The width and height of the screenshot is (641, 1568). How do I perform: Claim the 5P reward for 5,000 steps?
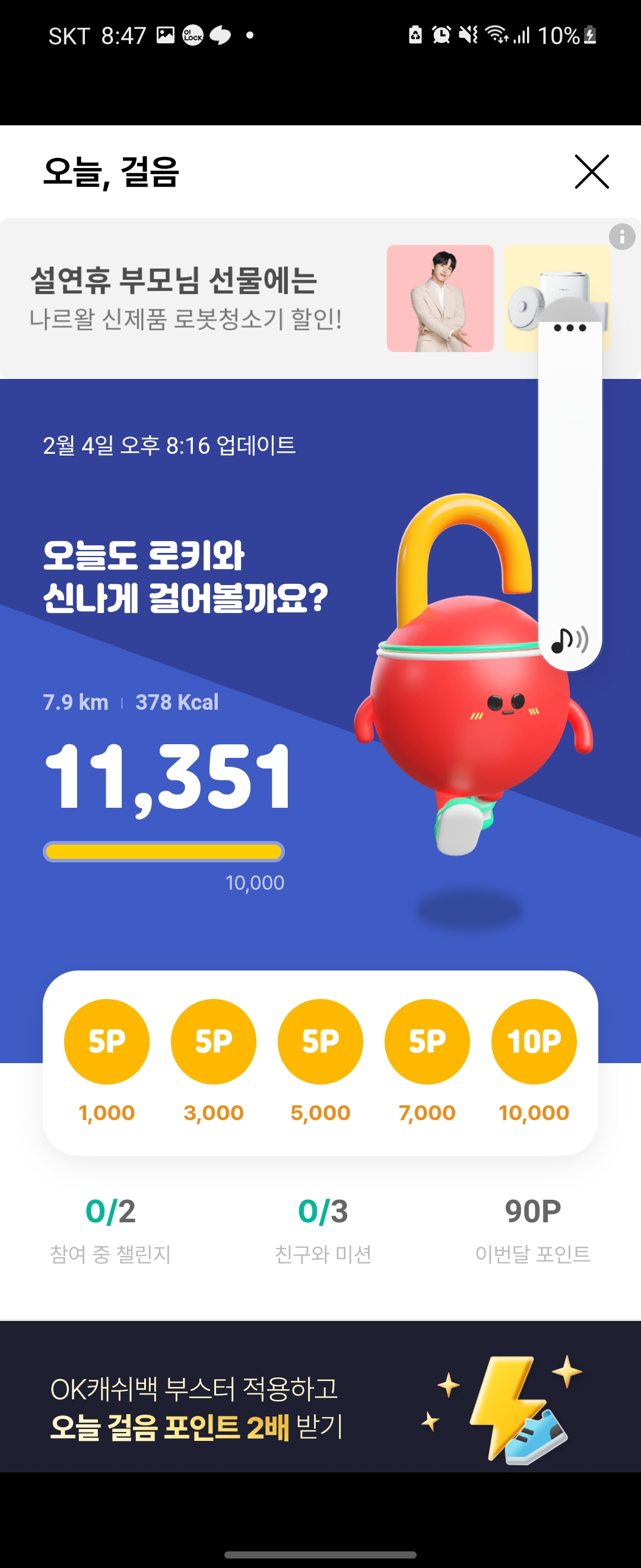(320, 1042)
